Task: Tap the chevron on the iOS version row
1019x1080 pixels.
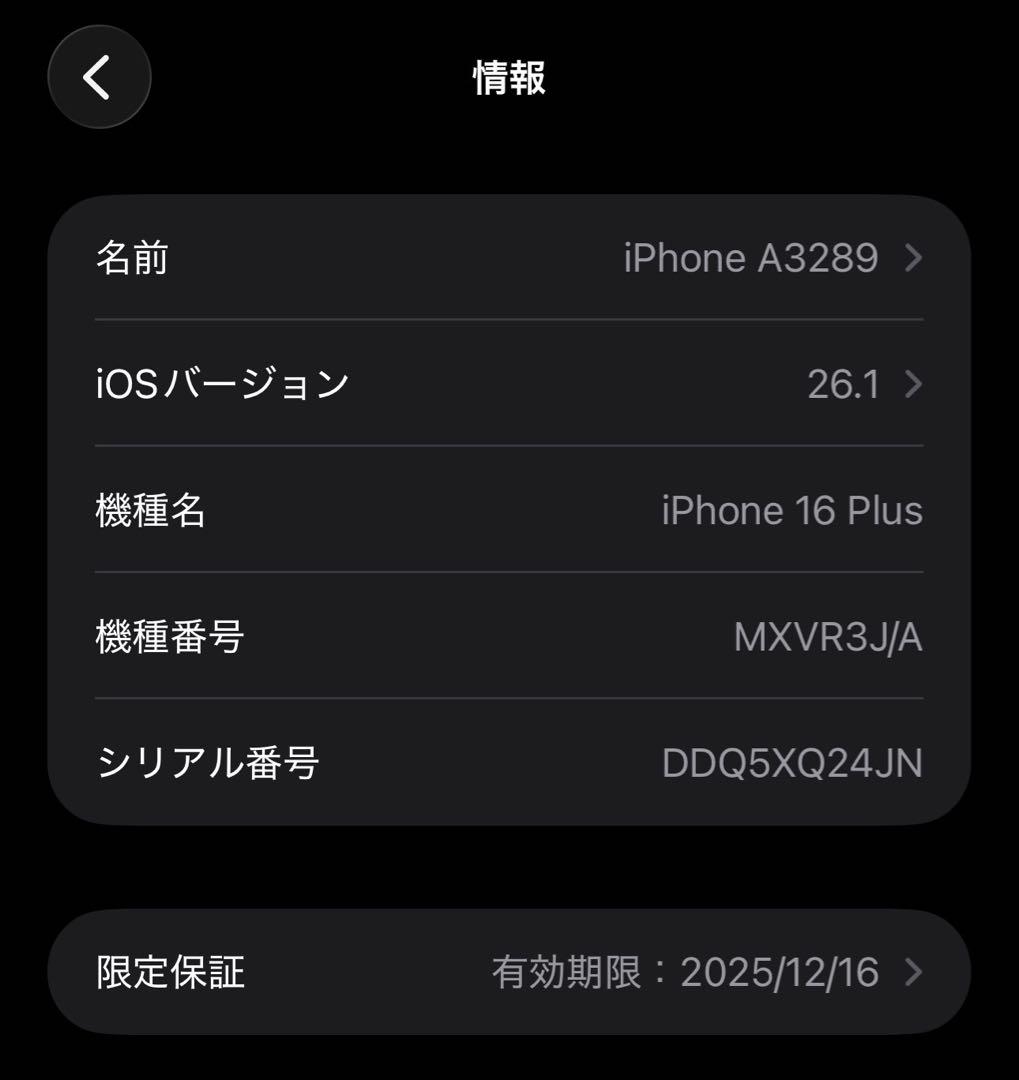Action: pos(911,386)
